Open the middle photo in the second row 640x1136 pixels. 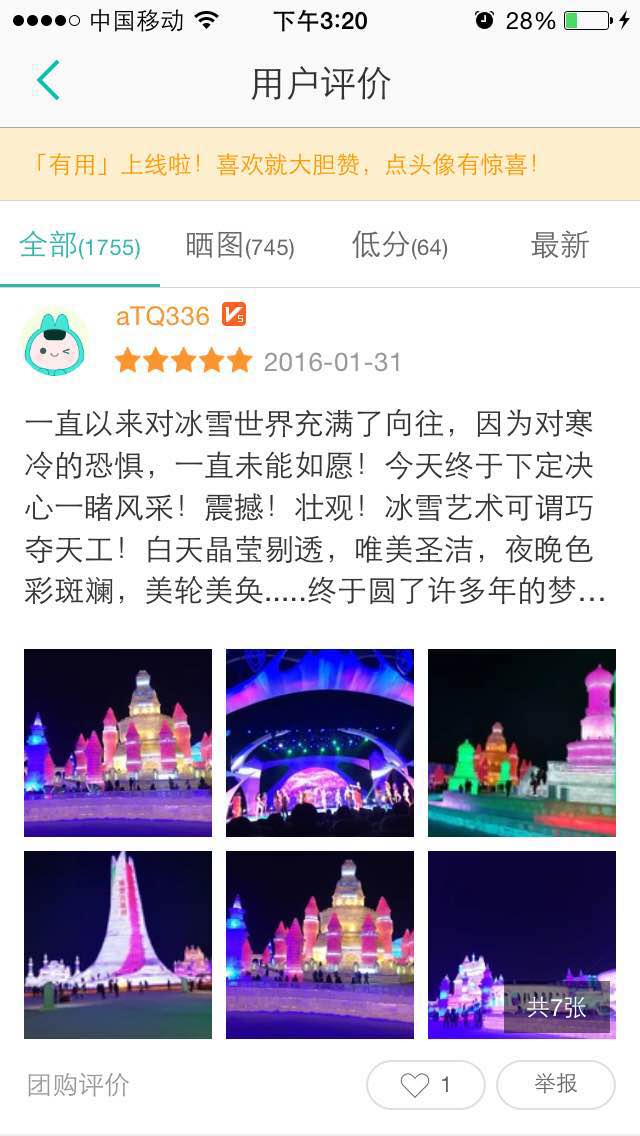point(320,944)
